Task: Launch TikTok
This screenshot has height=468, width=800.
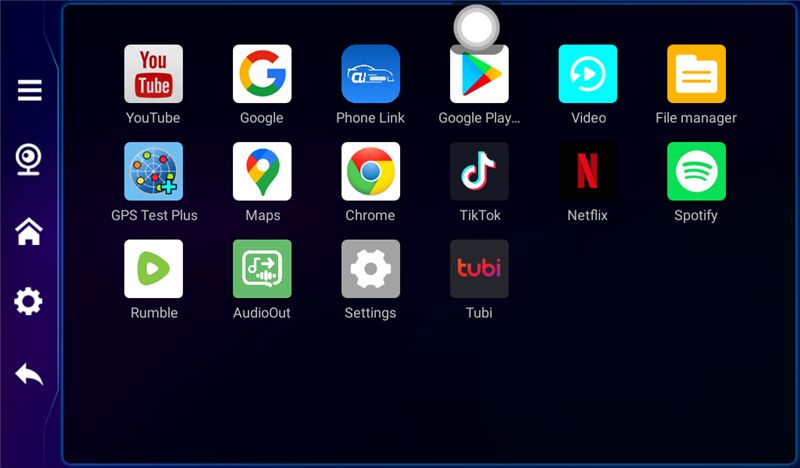Action: [x=479, y=171]
